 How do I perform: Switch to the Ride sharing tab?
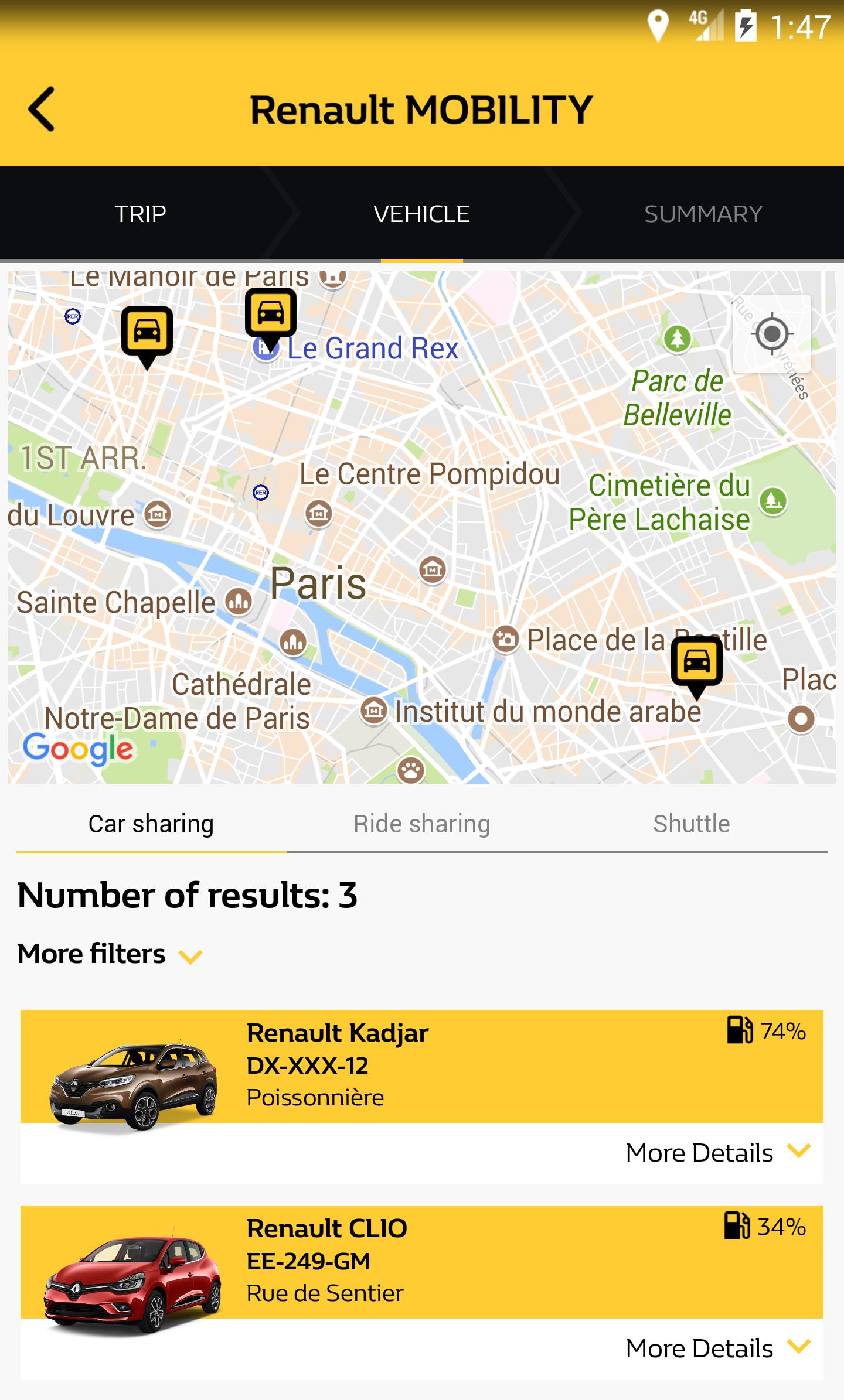tap(421, 823)
